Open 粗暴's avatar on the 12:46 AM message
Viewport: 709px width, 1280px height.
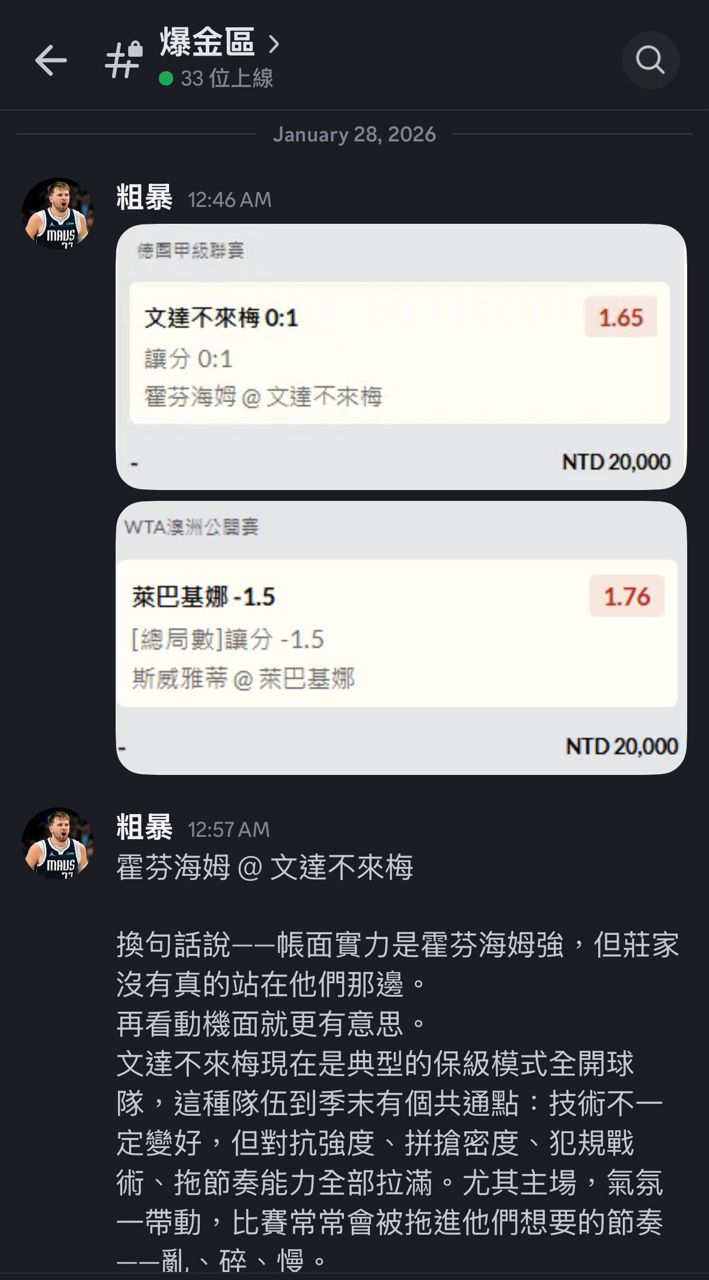(57, 213)
